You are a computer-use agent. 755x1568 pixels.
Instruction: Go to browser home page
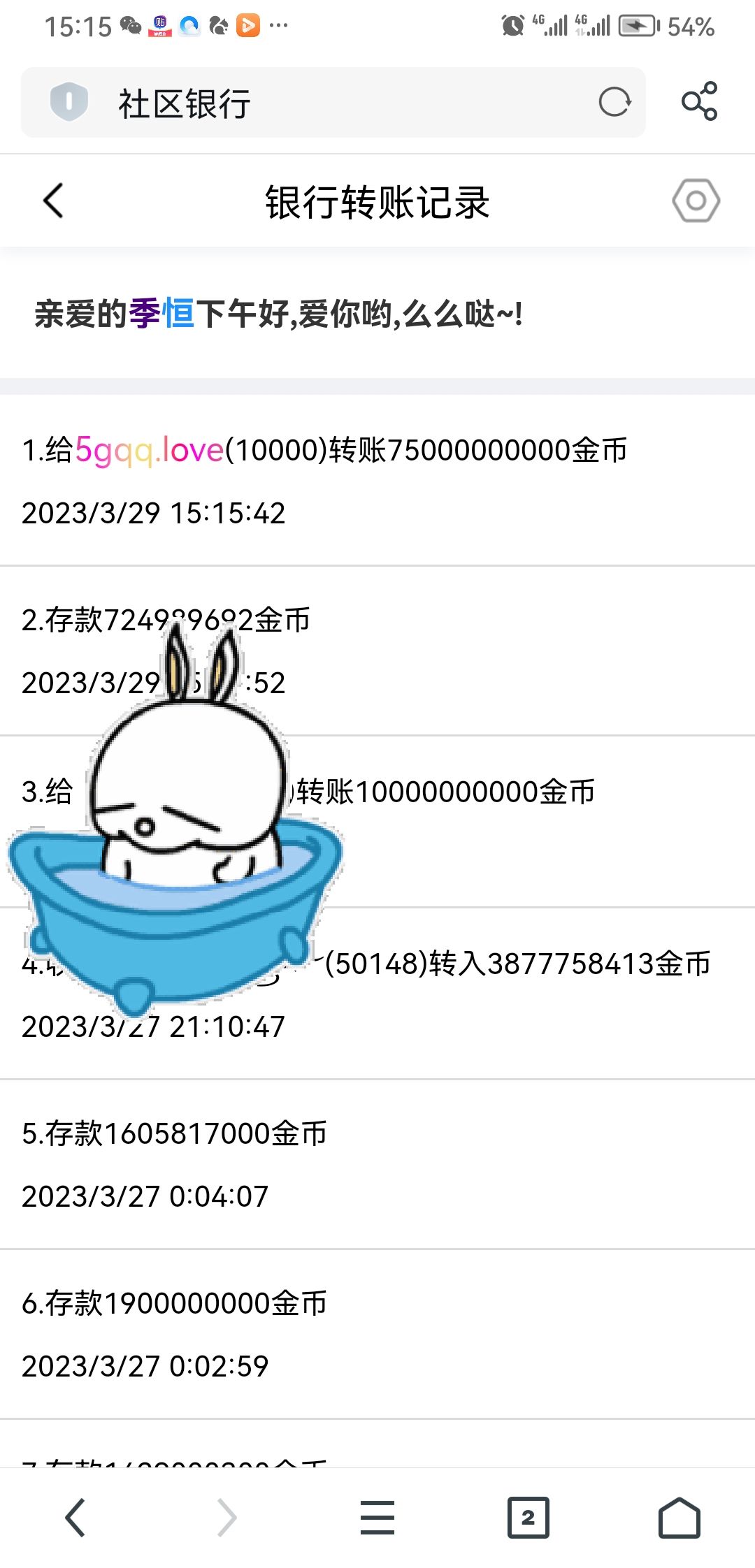(x=679, y=1517)
